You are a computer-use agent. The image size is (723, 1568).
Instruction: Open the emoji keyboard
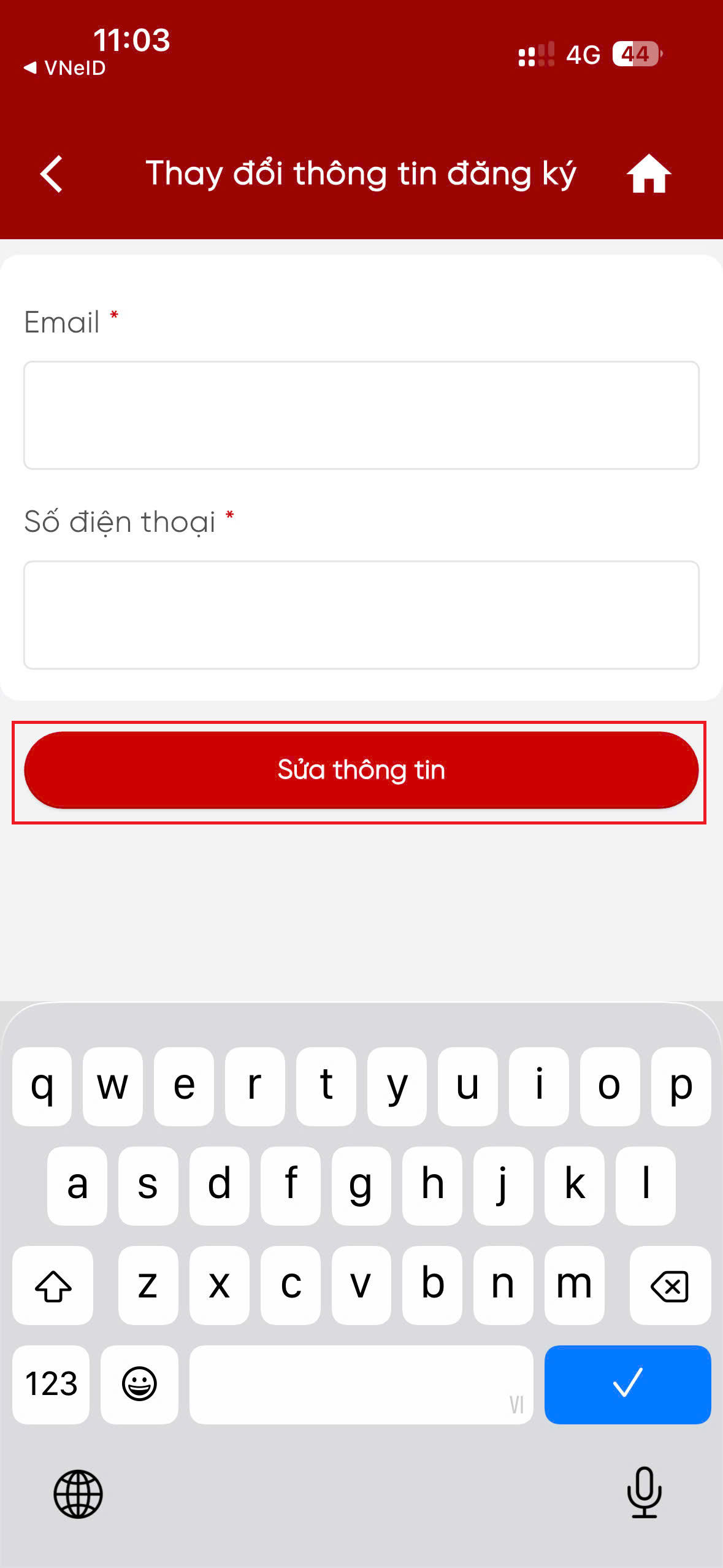[x=139, y=1384]
